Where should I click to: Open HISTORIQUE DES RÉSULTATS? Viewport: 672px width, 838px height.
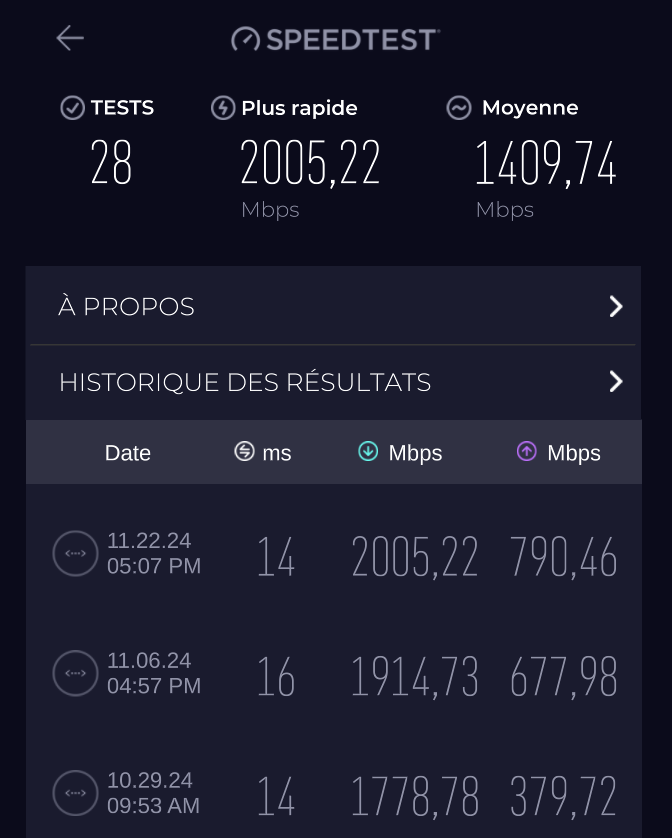[334, 382]
